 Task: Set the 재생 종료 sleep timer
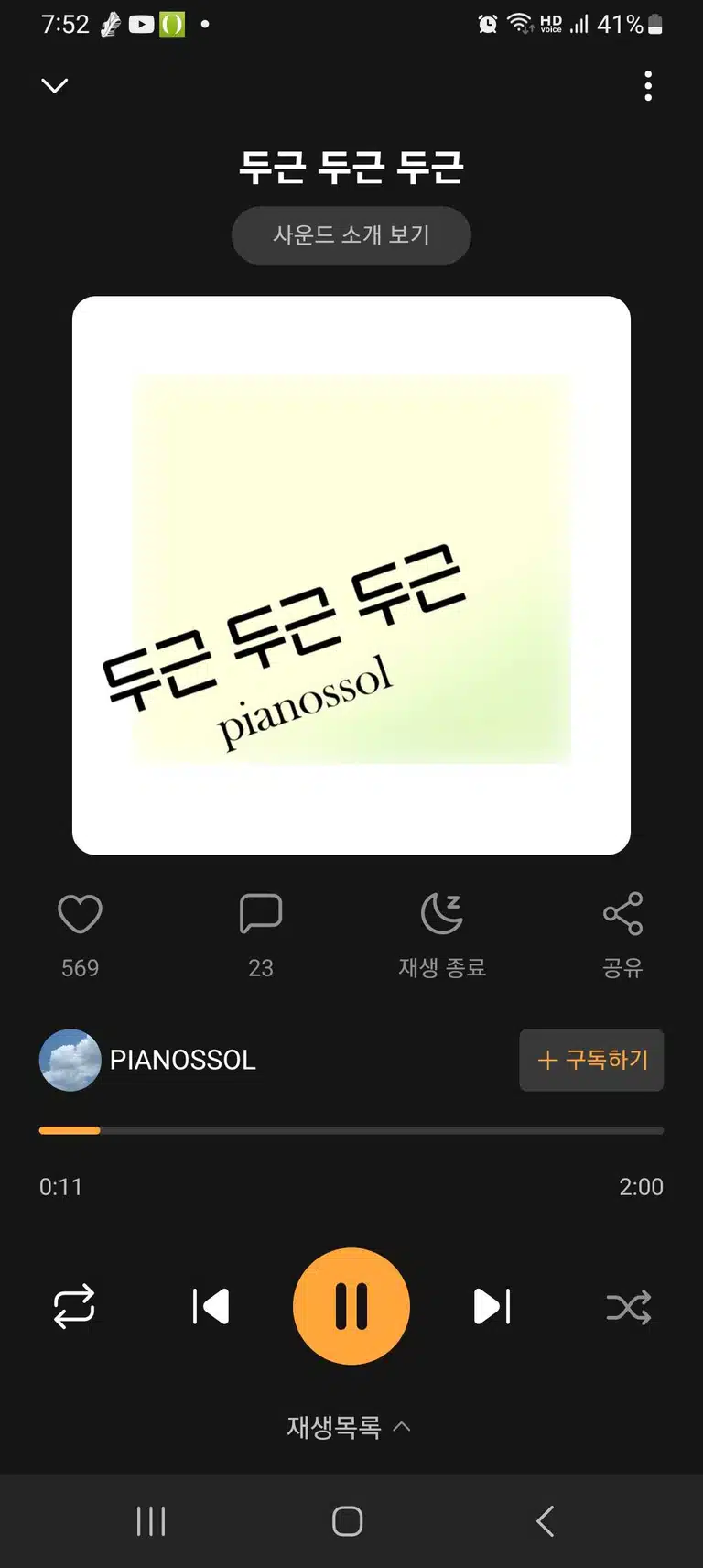[x=442, y=934]
